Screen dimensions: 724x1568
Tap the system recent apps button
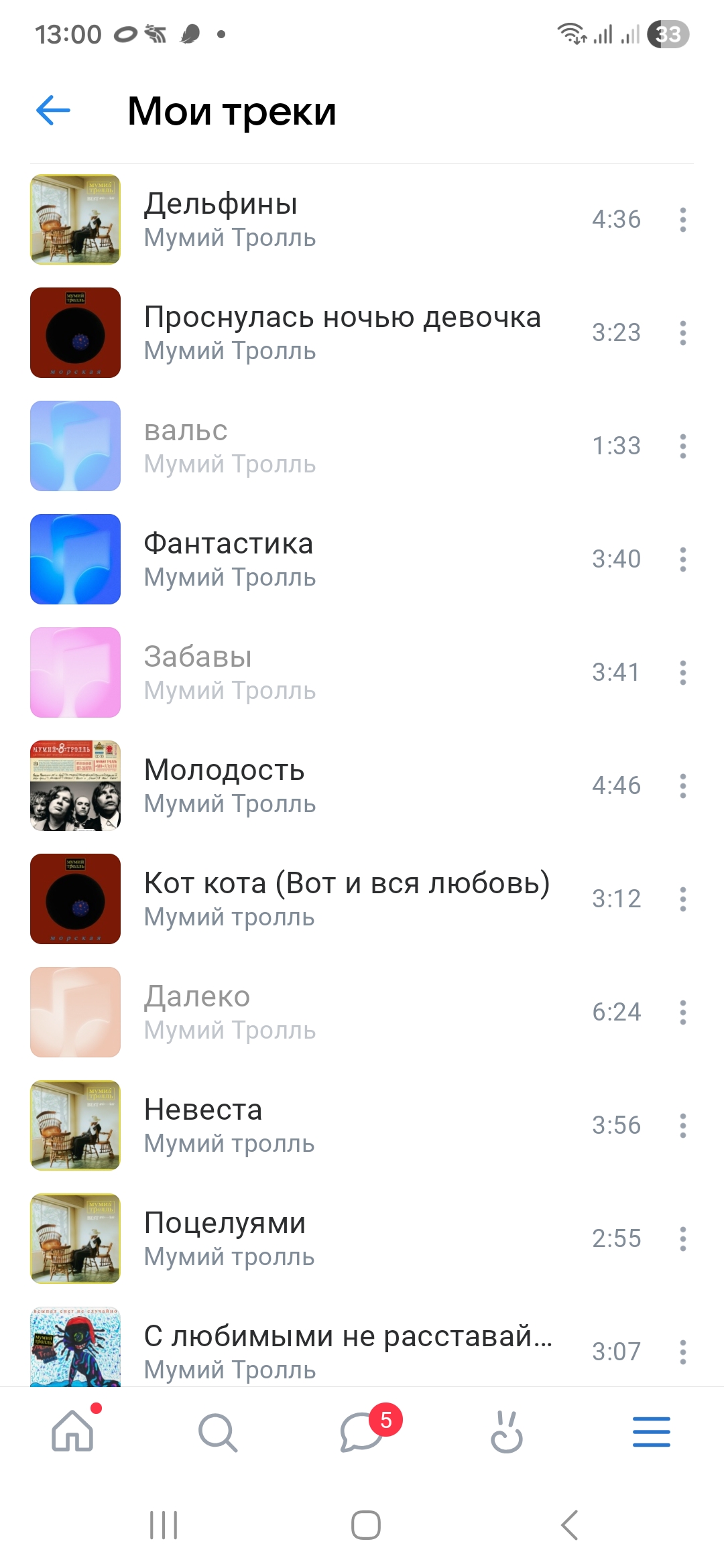[x=164, y=1525]
